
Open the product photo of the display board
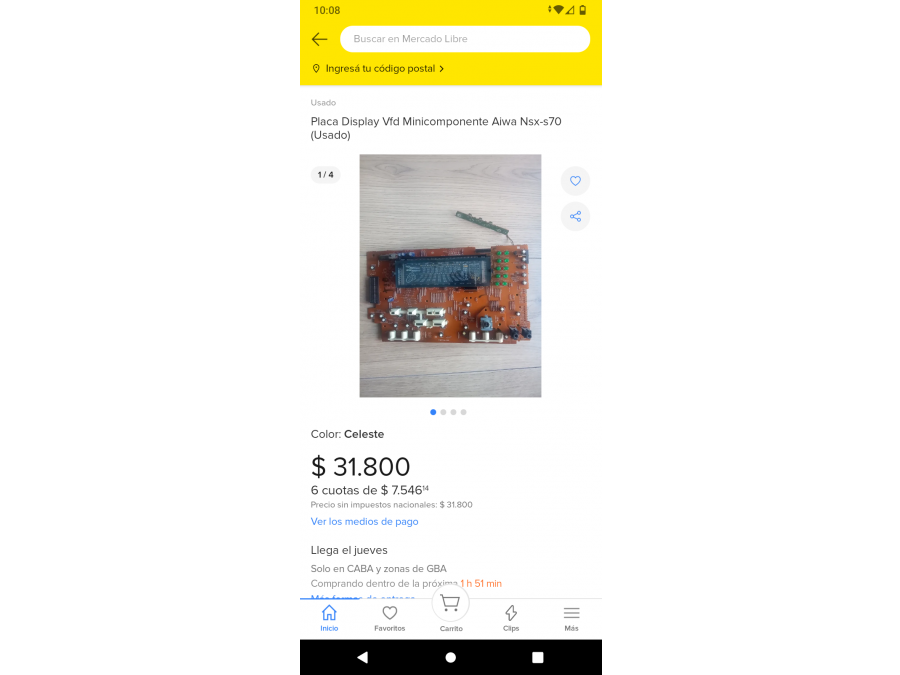450,275
